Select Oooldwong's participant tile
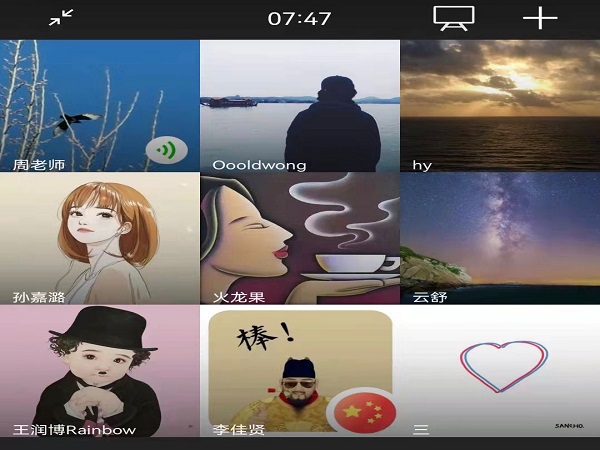Viewport: 600px width, 450px height. tap(299, 106)
